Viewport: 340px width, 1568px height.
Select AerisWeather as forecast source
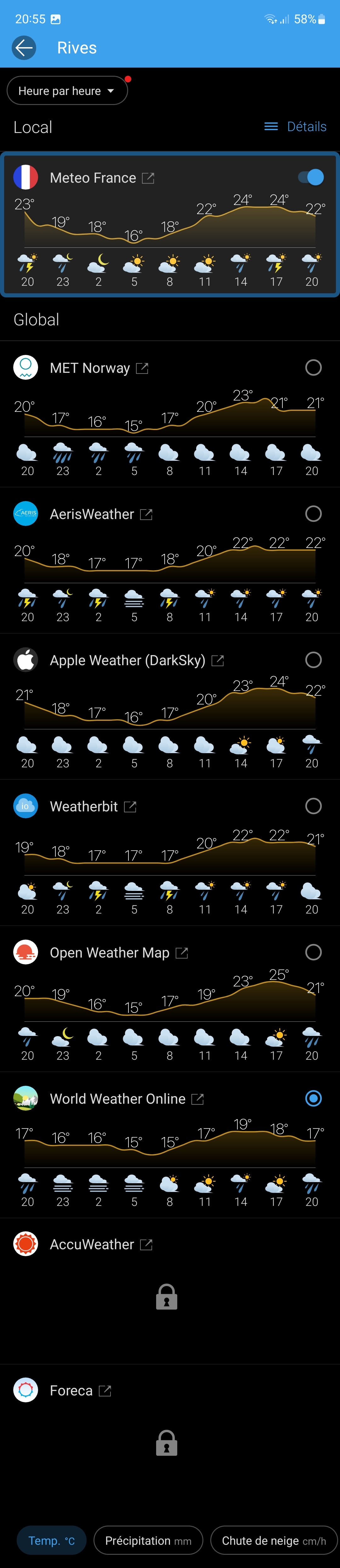tap(313, 514)
